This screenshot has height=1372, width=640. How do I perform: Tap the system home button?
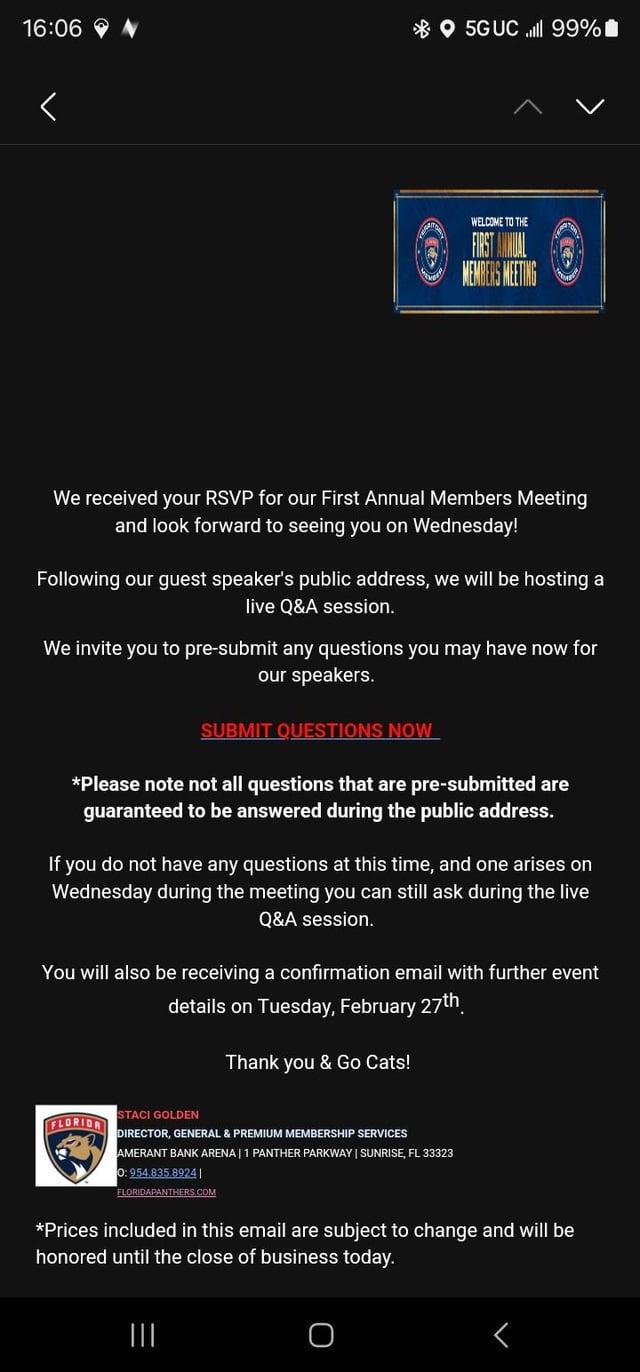320,1334
